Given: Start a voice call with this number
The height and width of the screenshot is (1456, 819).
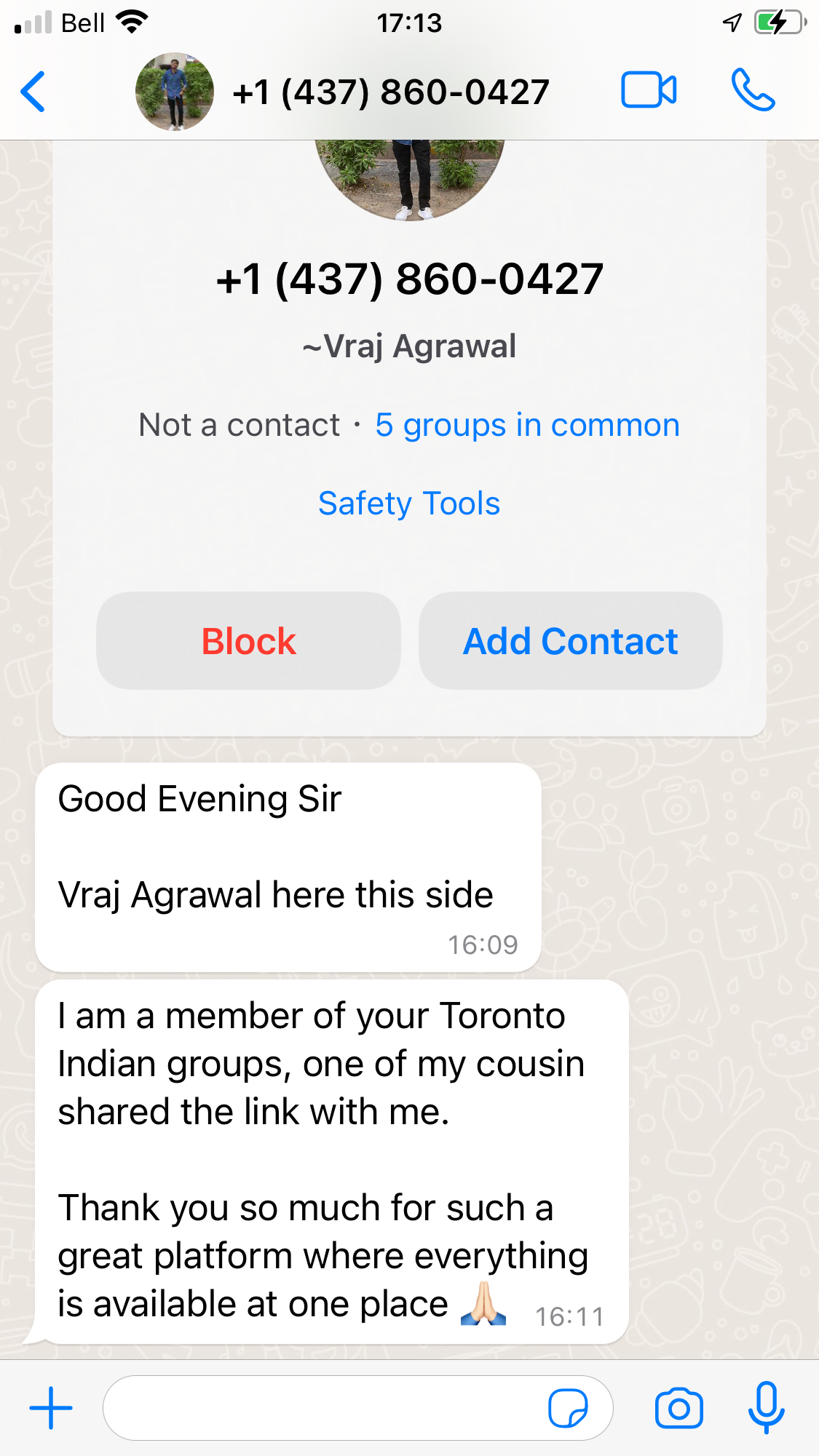Looking at the screenshot, I should (x=753, y=91).
